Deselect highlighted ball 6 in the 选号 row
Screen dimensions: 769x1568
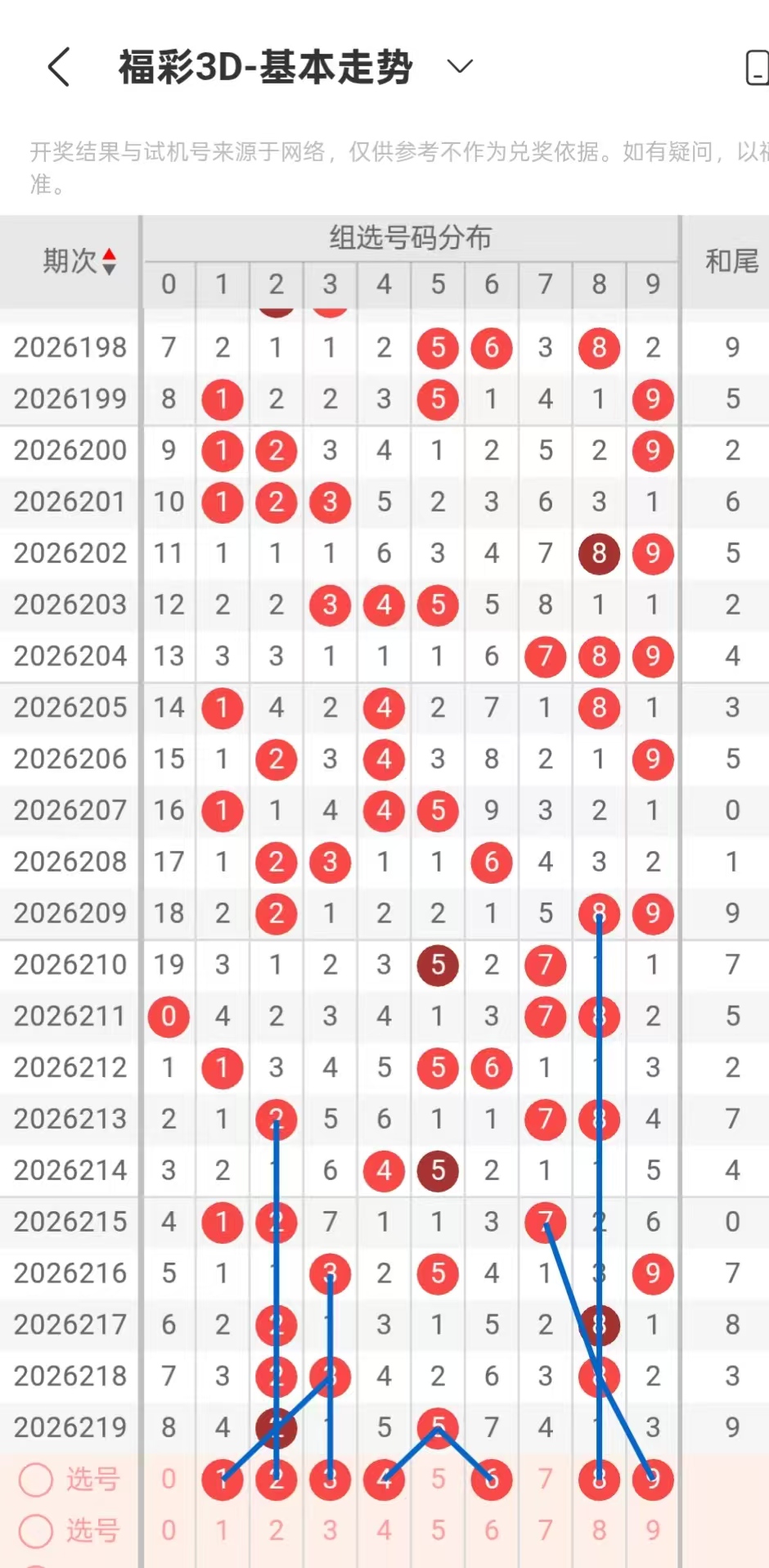tap(492, 1480)
